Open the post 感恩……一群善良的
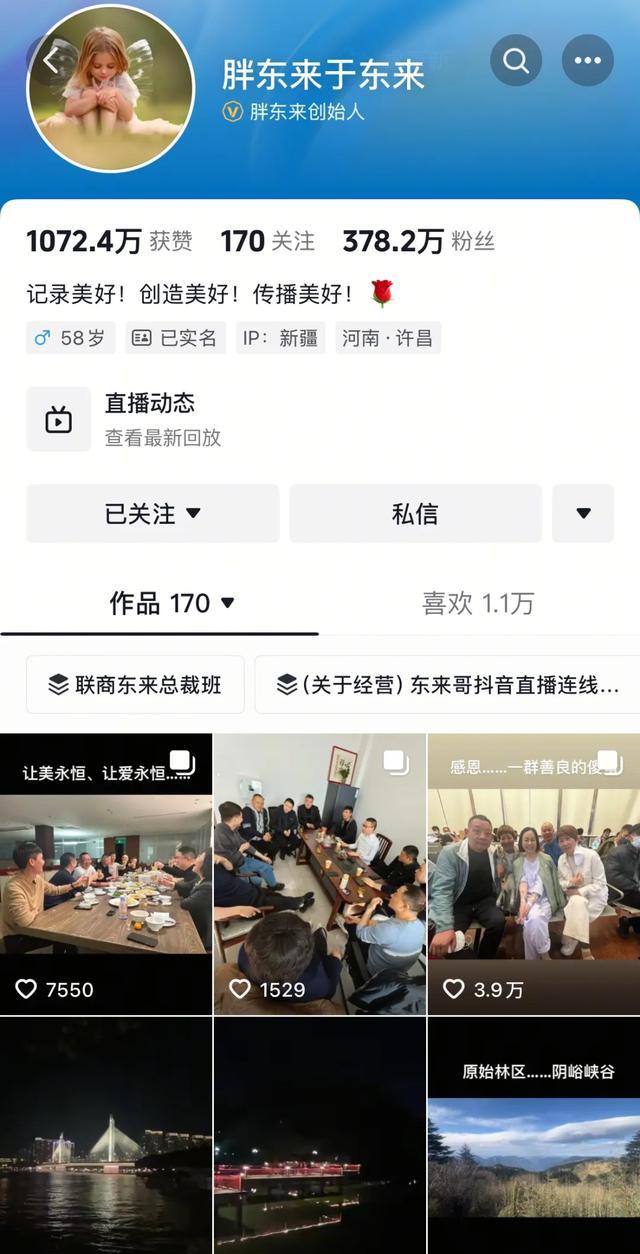Screen dimensions: 640x1254 [534, 875]
